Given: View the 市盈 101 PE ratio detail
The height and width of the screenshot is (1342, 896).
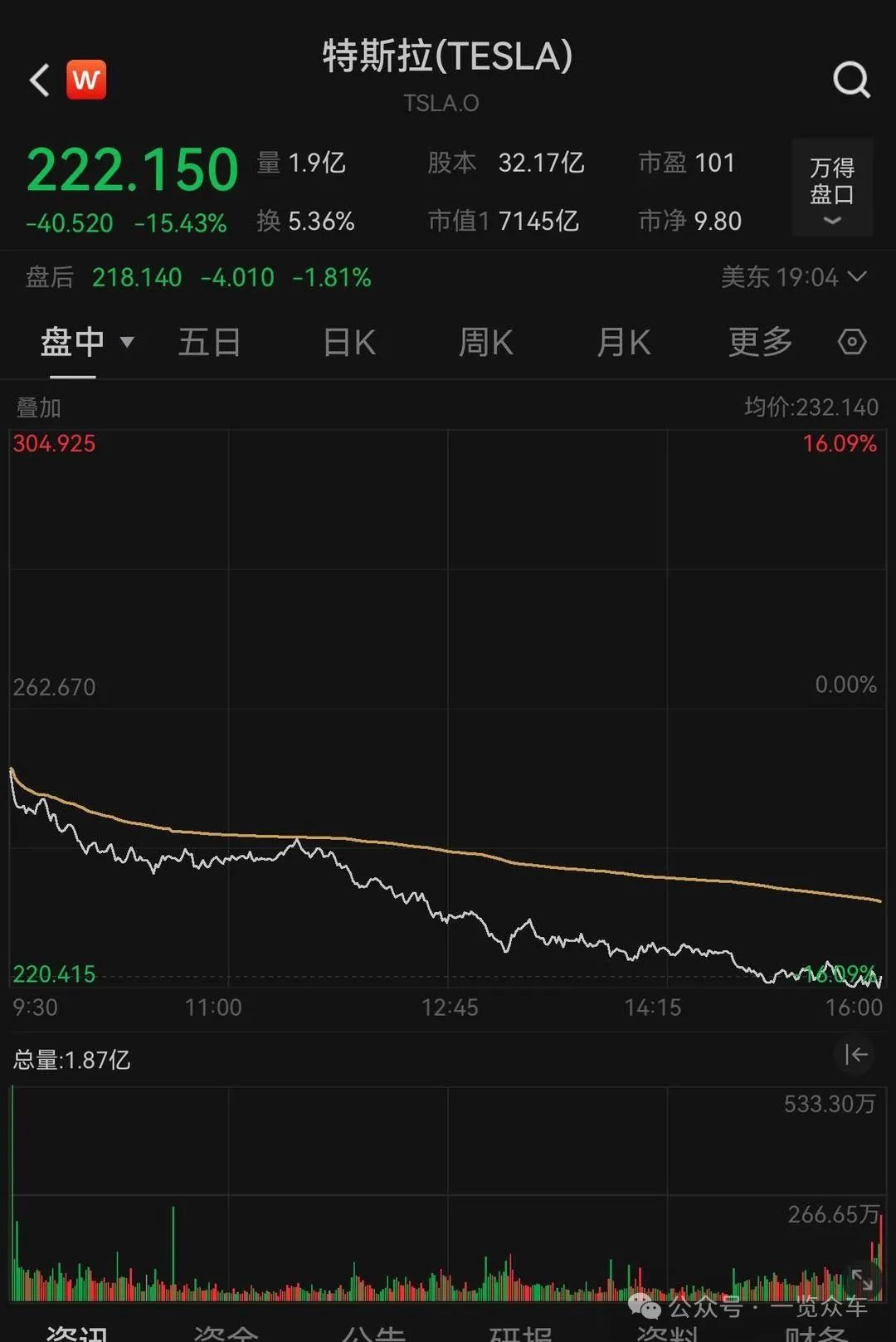Looking at the screenshot, I should (686, 163).
